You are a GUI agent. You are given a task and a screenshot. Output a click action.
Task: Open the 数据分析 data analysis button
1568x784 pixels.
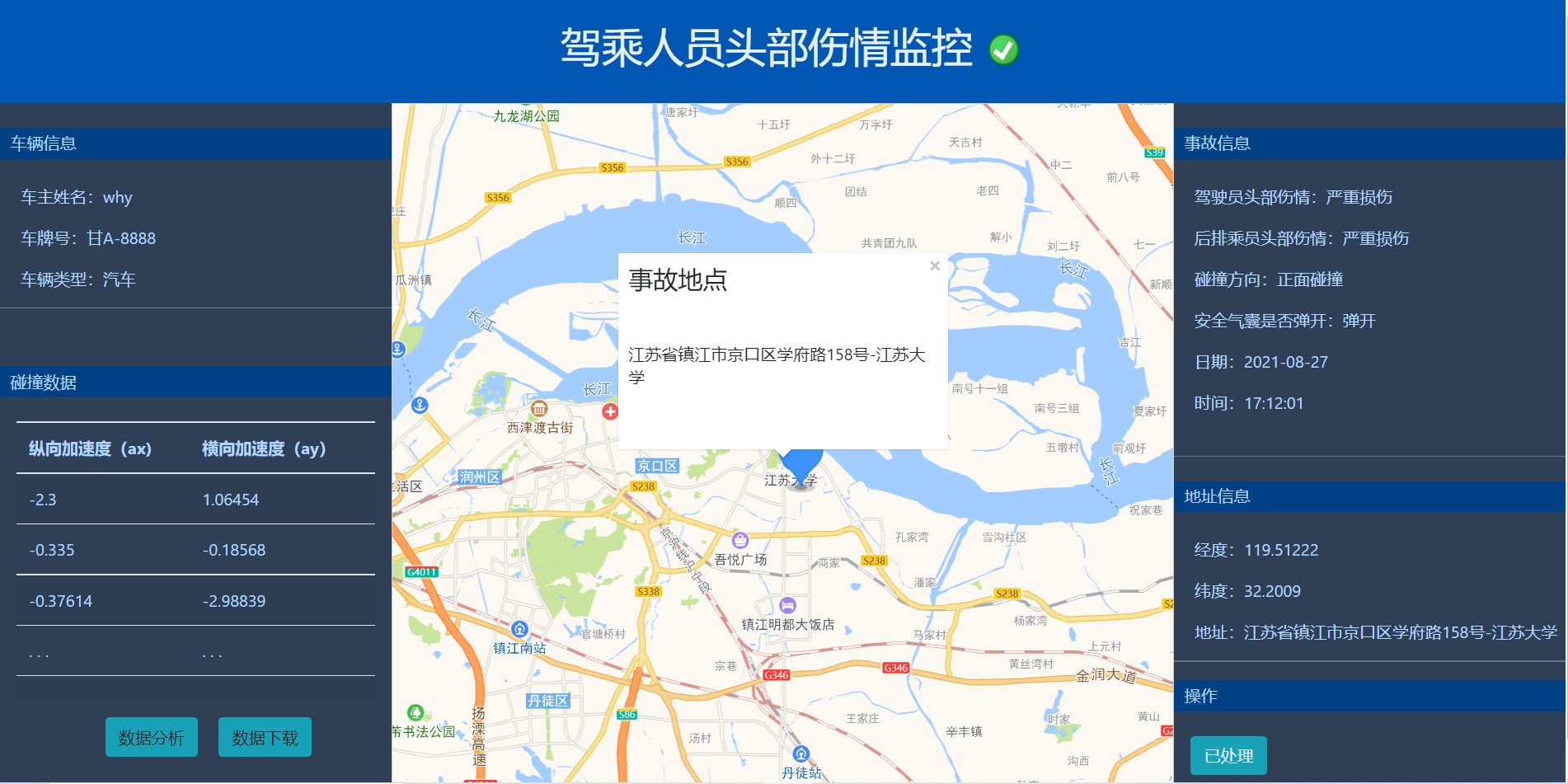(x=151, y=737)
